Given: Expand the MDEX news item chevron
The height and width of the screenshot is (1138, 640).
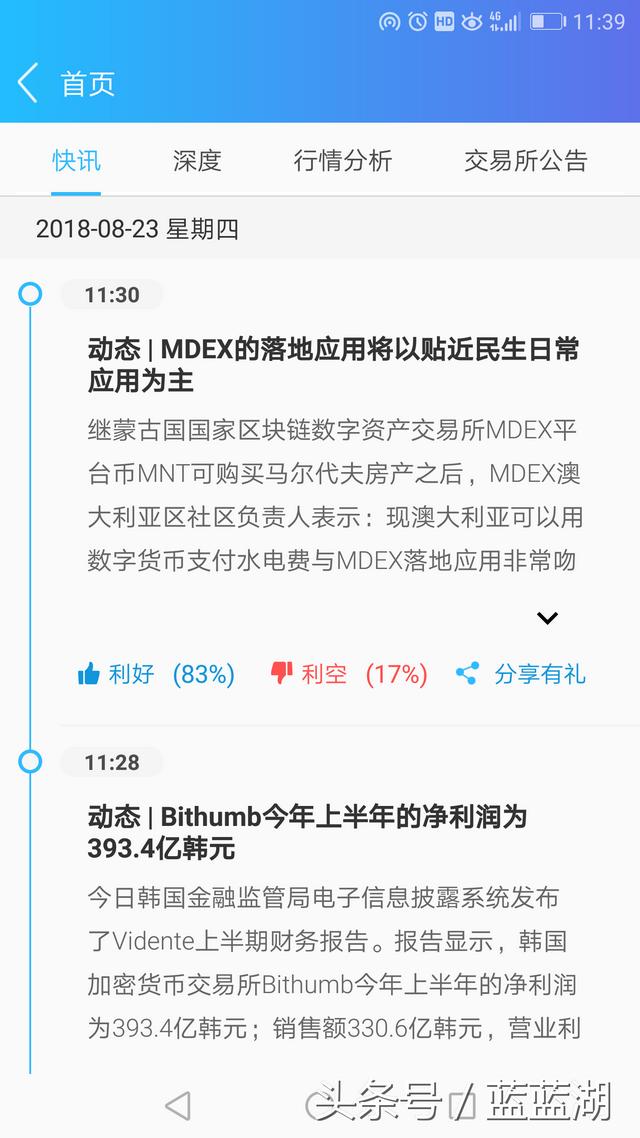Looking at the screenshot, I should pos(546,618).
